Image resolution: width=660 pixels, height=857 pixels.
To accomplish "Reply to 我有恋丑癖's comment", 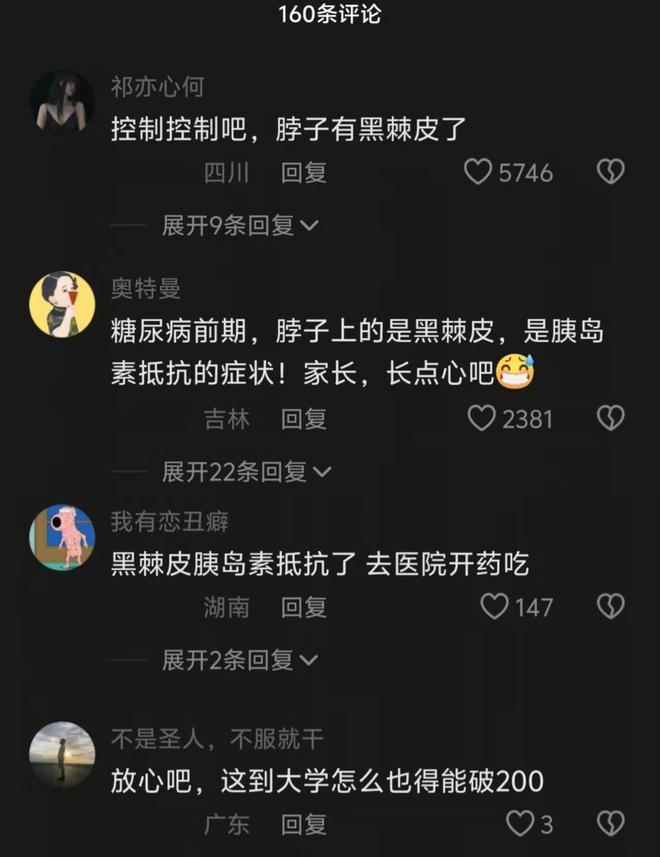I will click(x=303, y=607).
